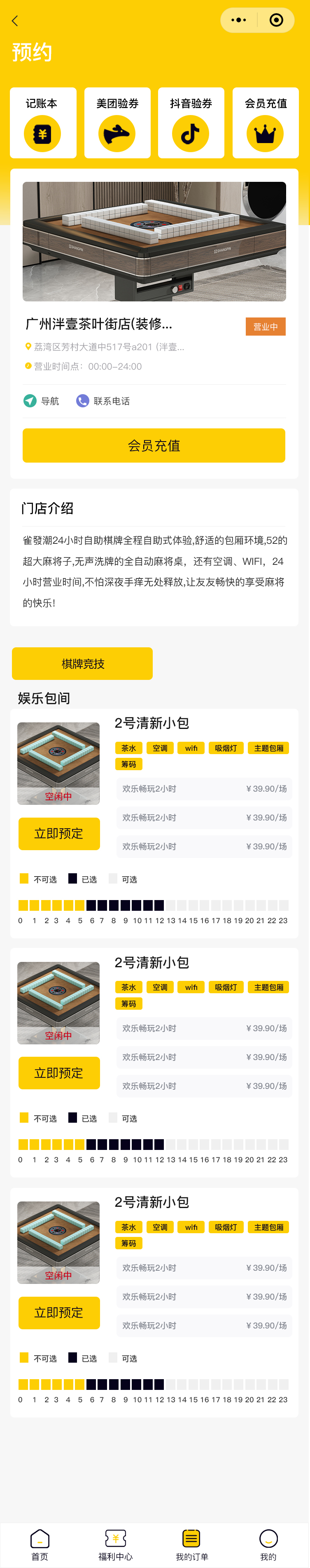The height and width of the screenshot is (1568, 310).
Task: Open the 我的 profile tab
Action: tap(268, 1545)
